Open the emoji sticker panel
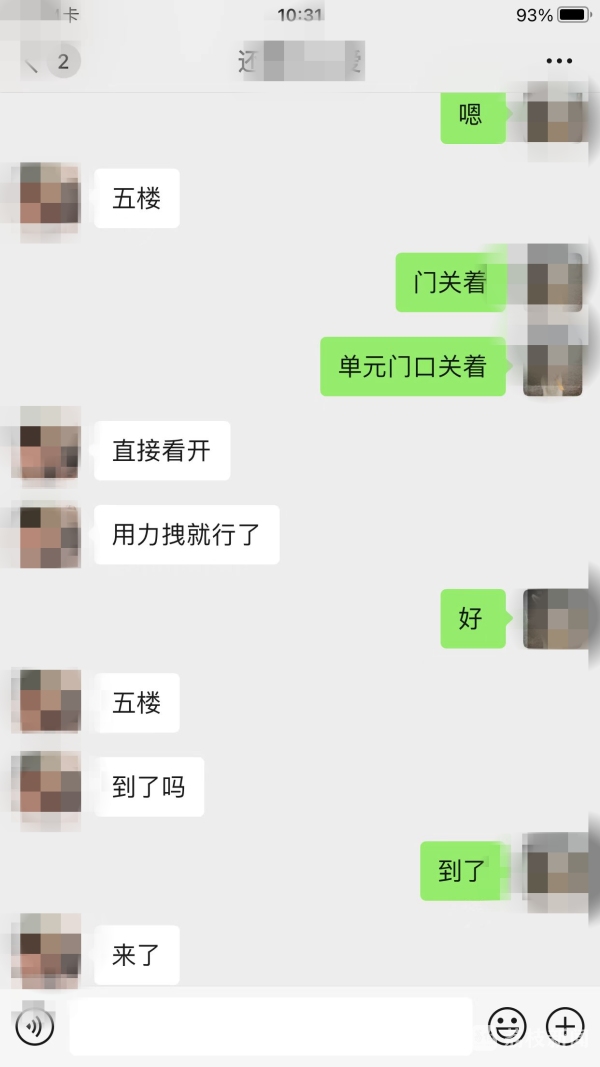Viewport: 600px width, 1067px height. pos(507,1026)
